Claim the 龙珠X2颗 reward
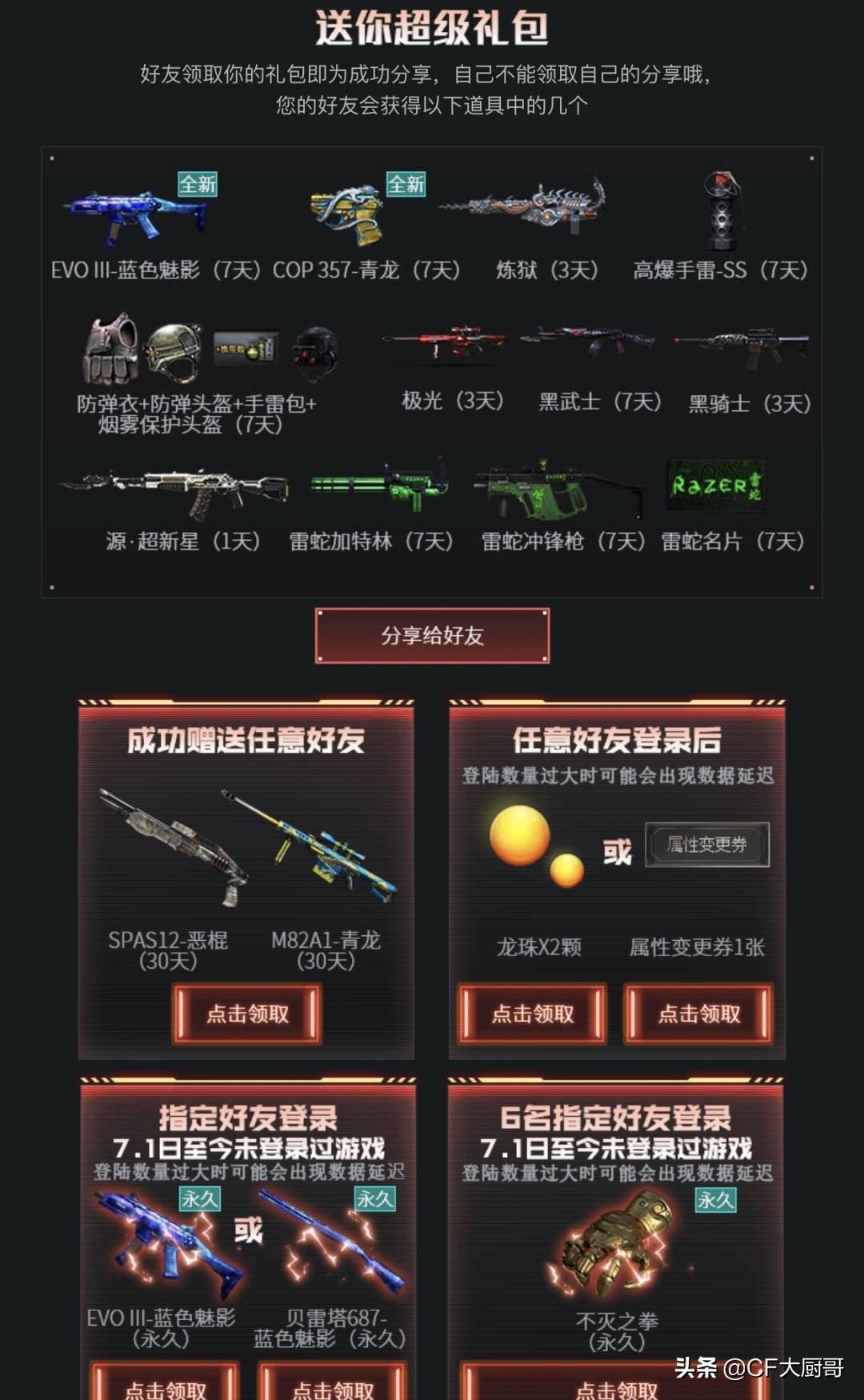 (x=532, y=1014)
